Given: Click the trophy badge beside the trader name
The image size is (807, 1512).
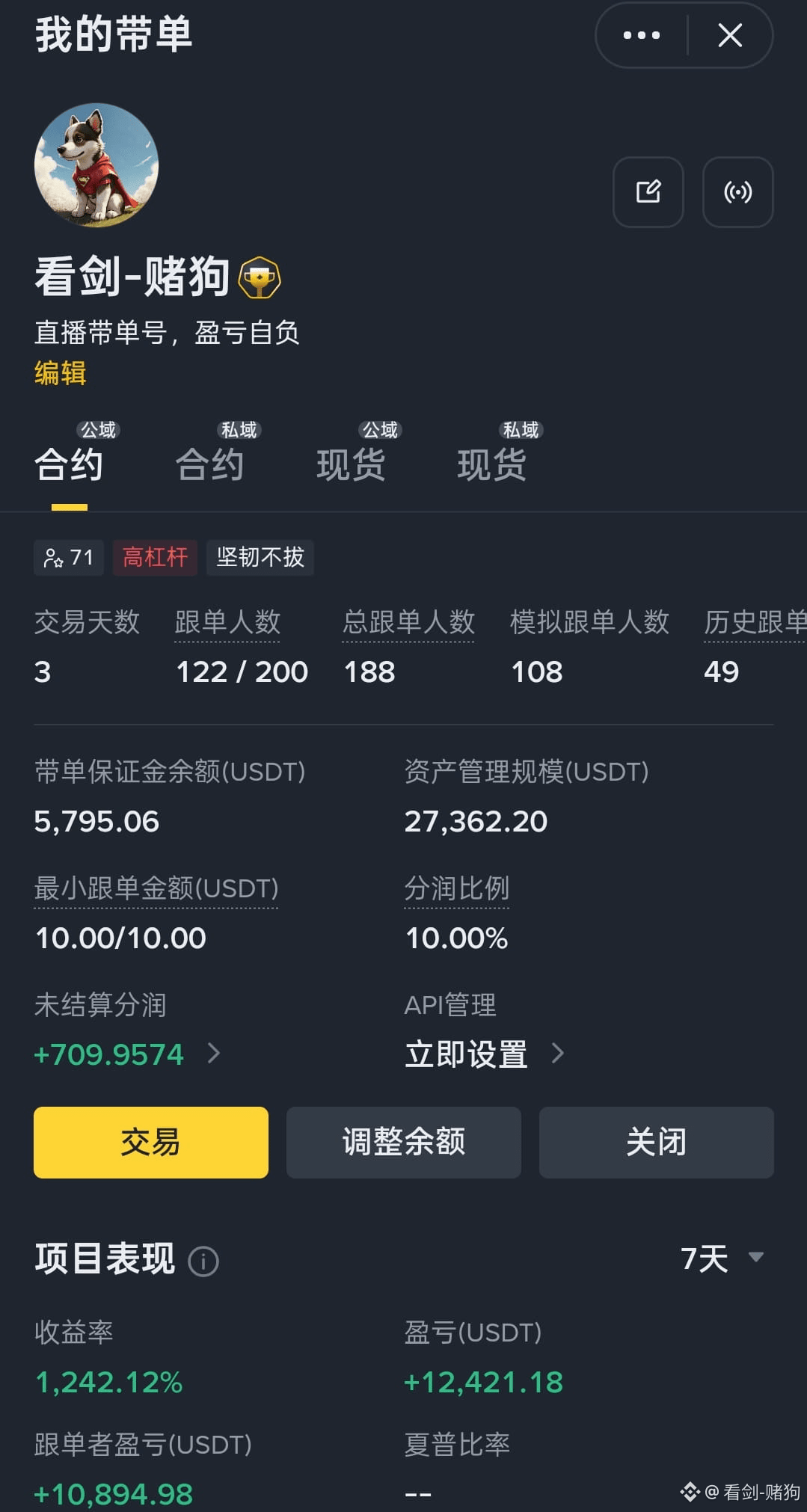Looking at the screenshot, I should pos(260,276).
